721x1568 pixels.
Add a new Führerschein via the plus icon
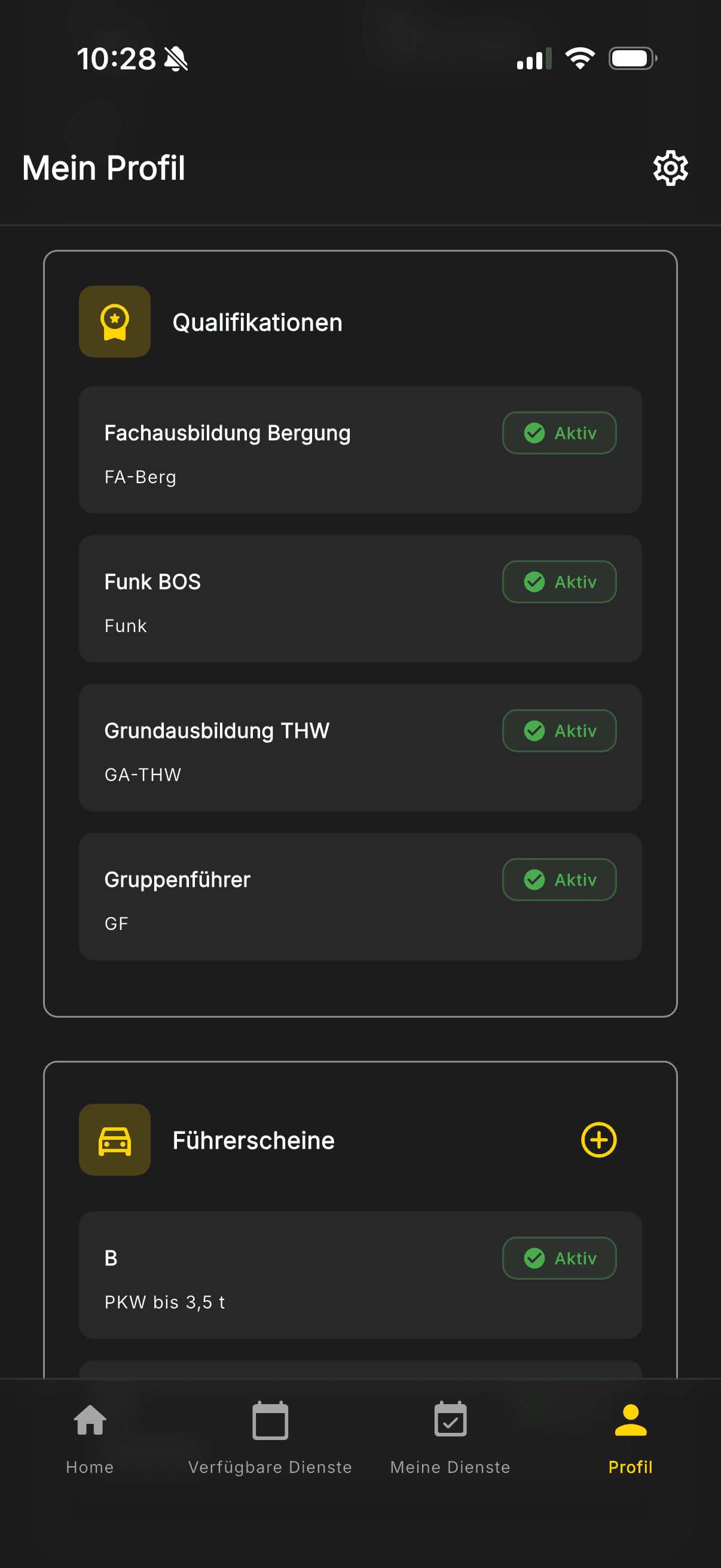pos(598,1140)
